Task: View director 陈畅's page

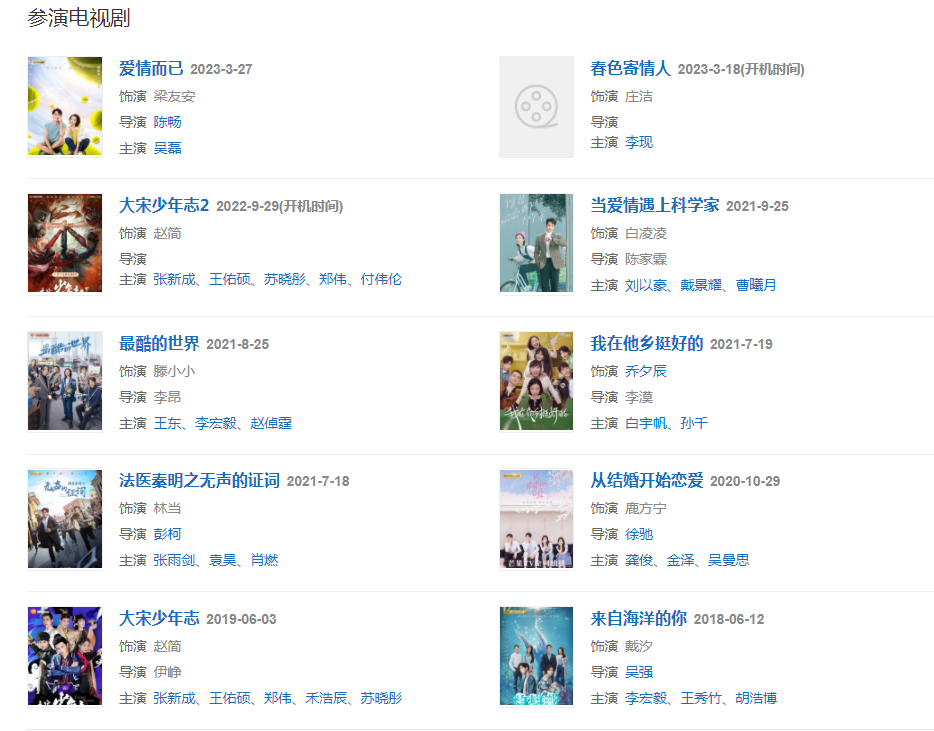Action: (167, 122)
